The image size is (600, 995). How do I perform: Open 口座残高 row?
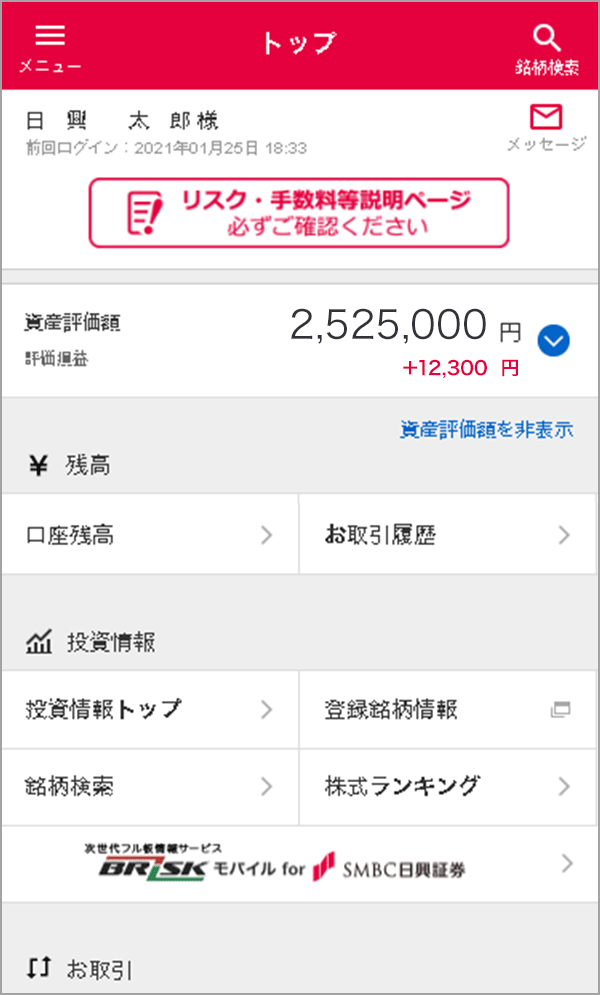tap(150, 535)
